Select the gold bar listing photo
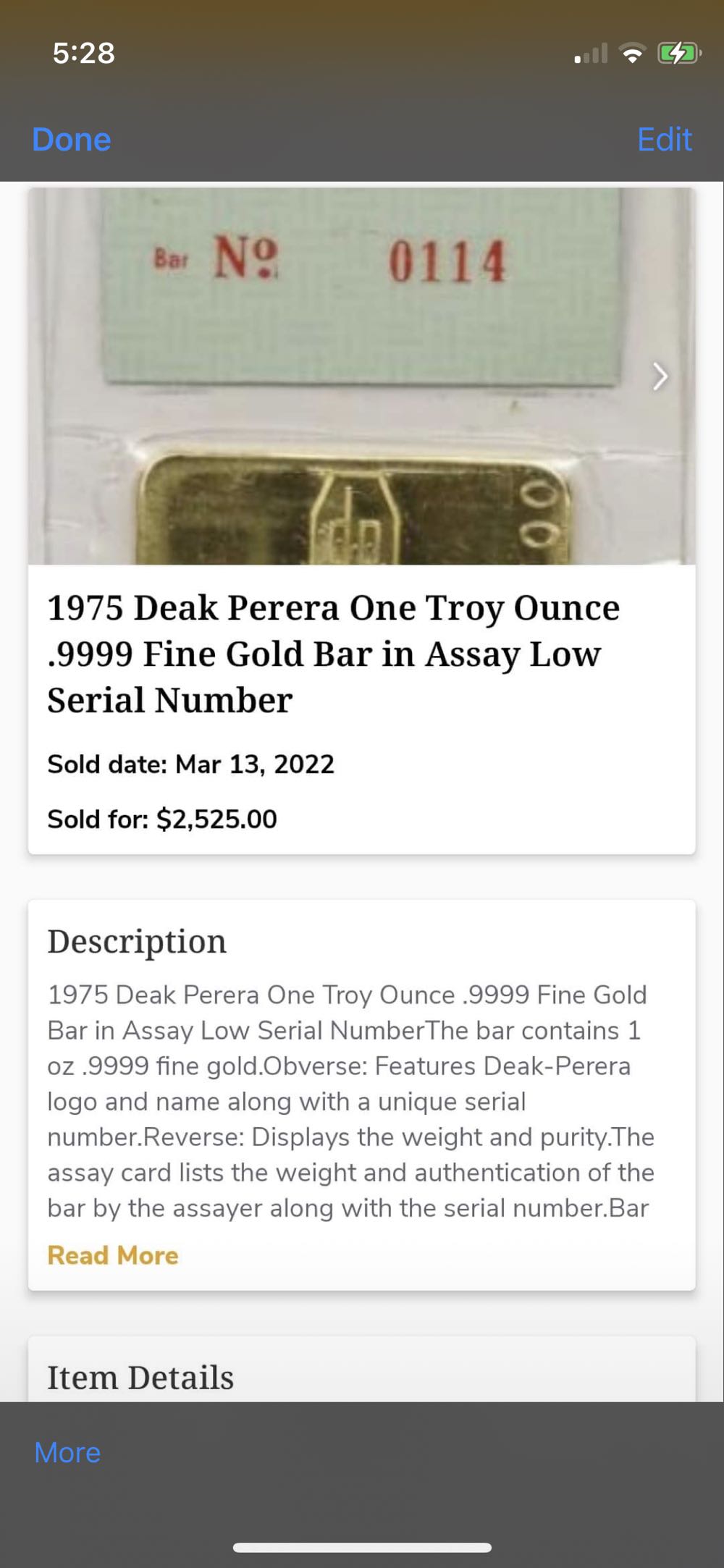The width and height of the screenshot is (724, 1568). 362,376
